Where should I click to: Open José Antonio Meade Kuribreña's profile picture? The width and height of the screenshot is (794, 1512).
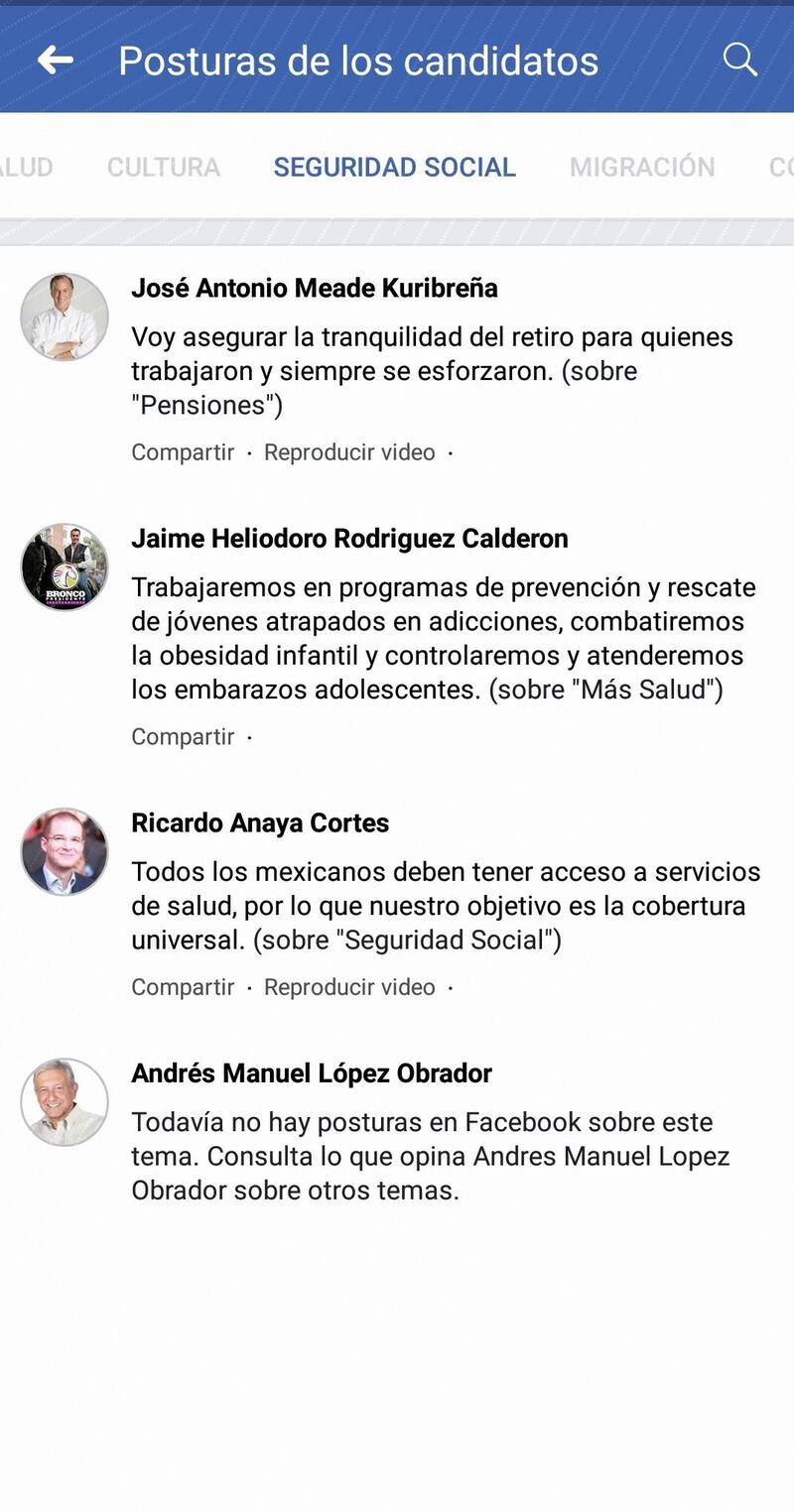tap(65, 317)
